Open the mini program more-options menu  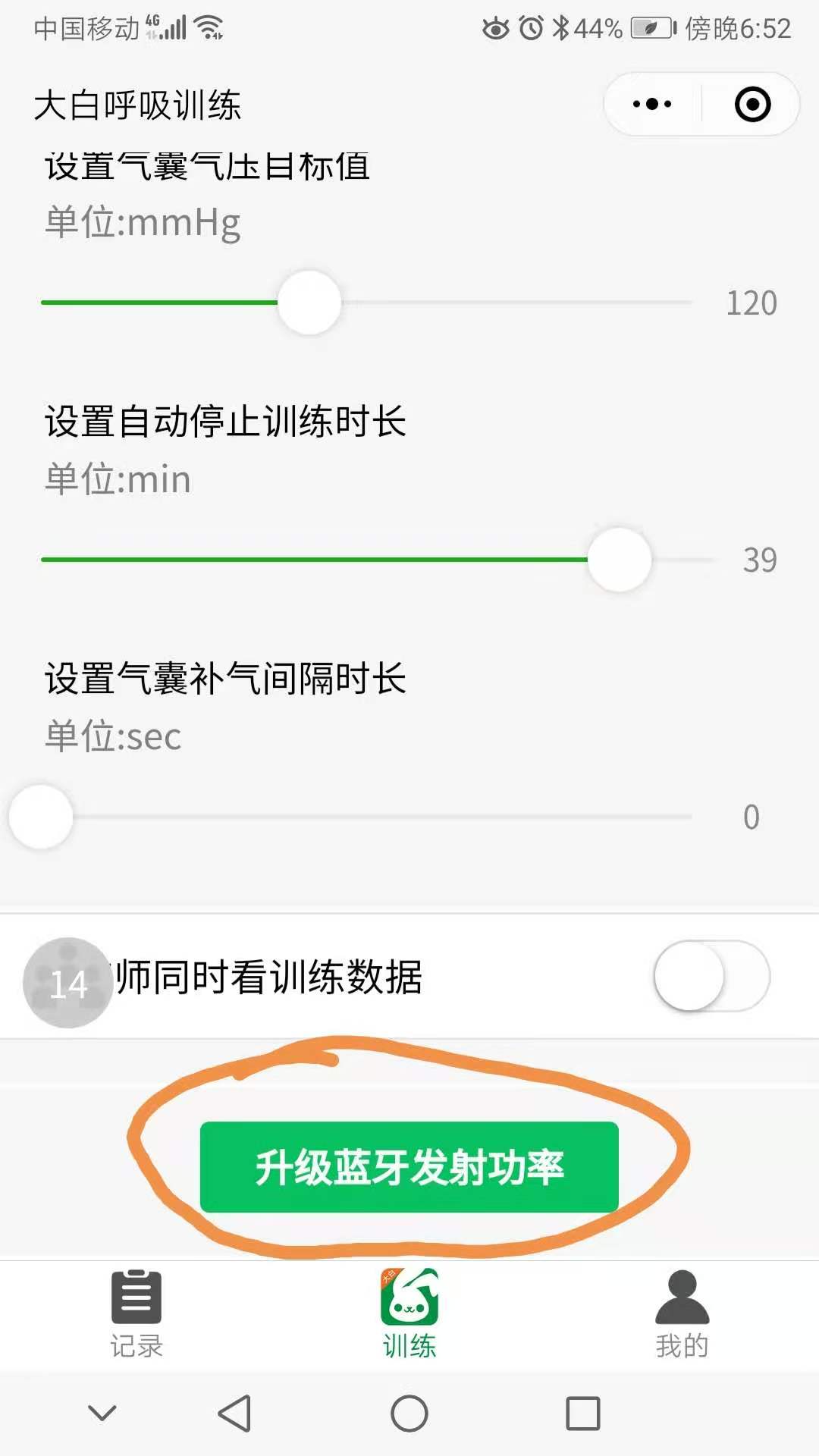tap(652, 105)
